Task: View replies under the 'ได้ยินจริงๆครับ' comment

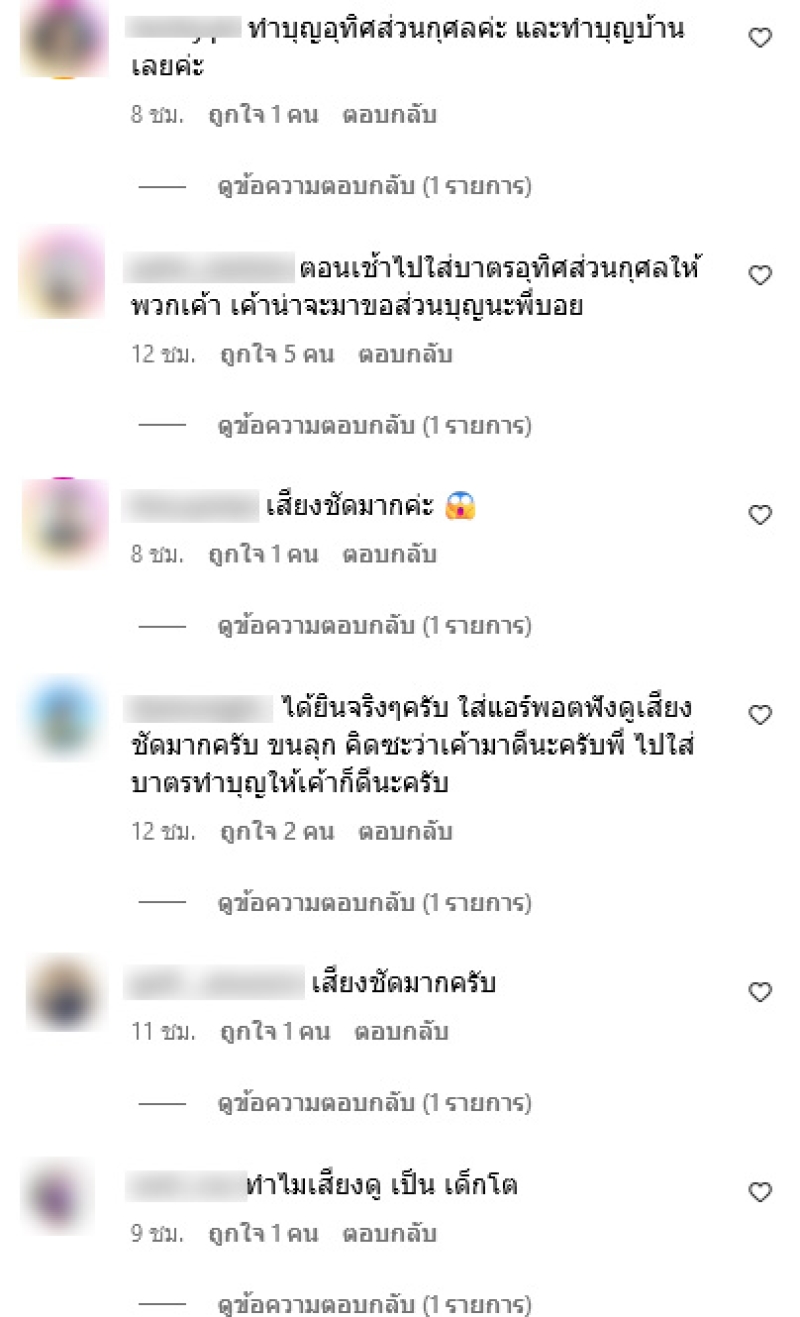Action: 374,904
